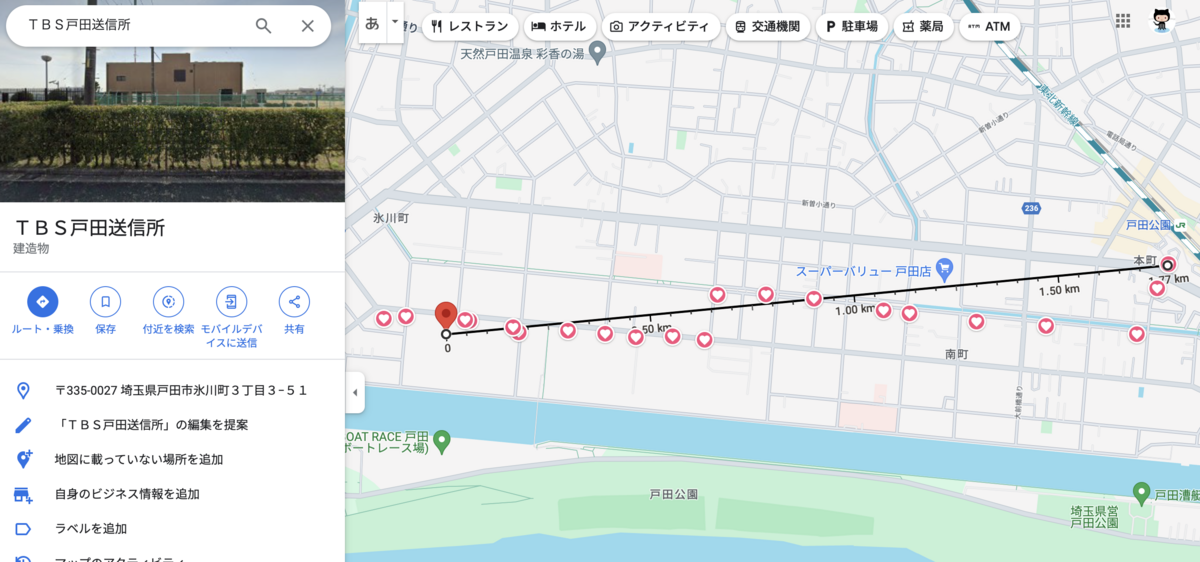Save this place with 保存
Screen dimensions: 1200x562
(105, 311)
